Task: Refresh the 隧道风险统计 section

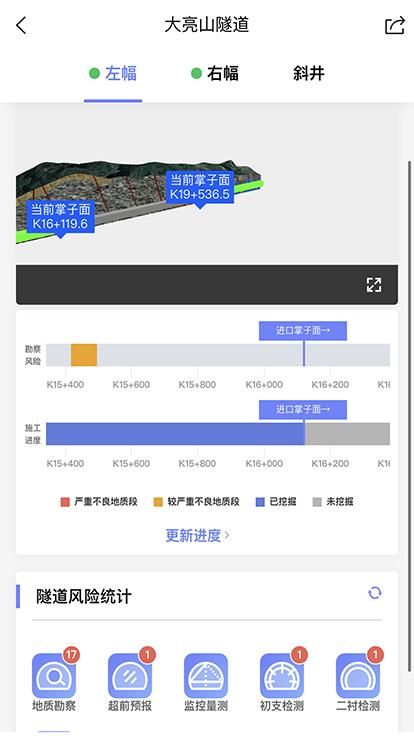Action: click(375, 593)
